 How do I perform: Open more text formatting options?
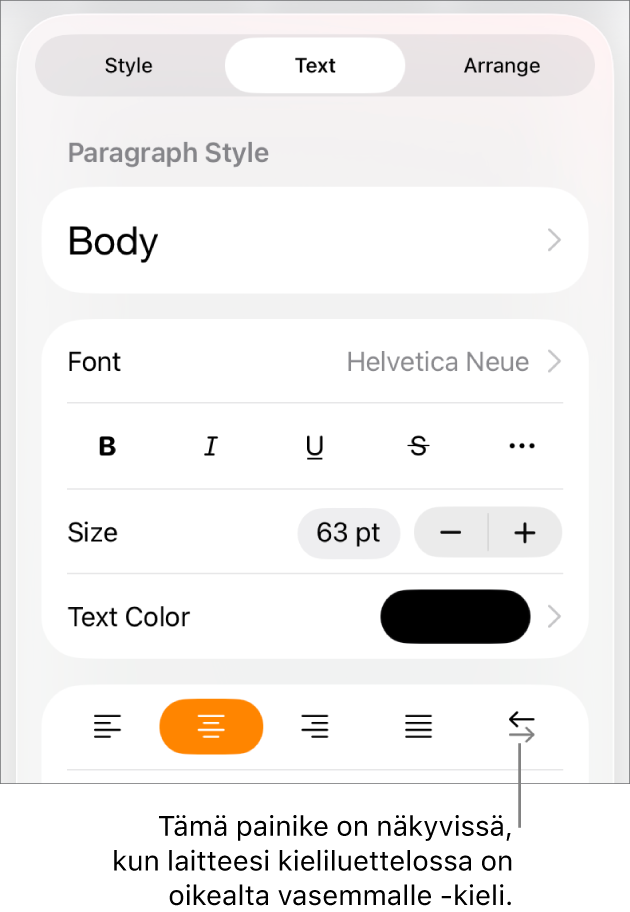(x=522, y=447)
